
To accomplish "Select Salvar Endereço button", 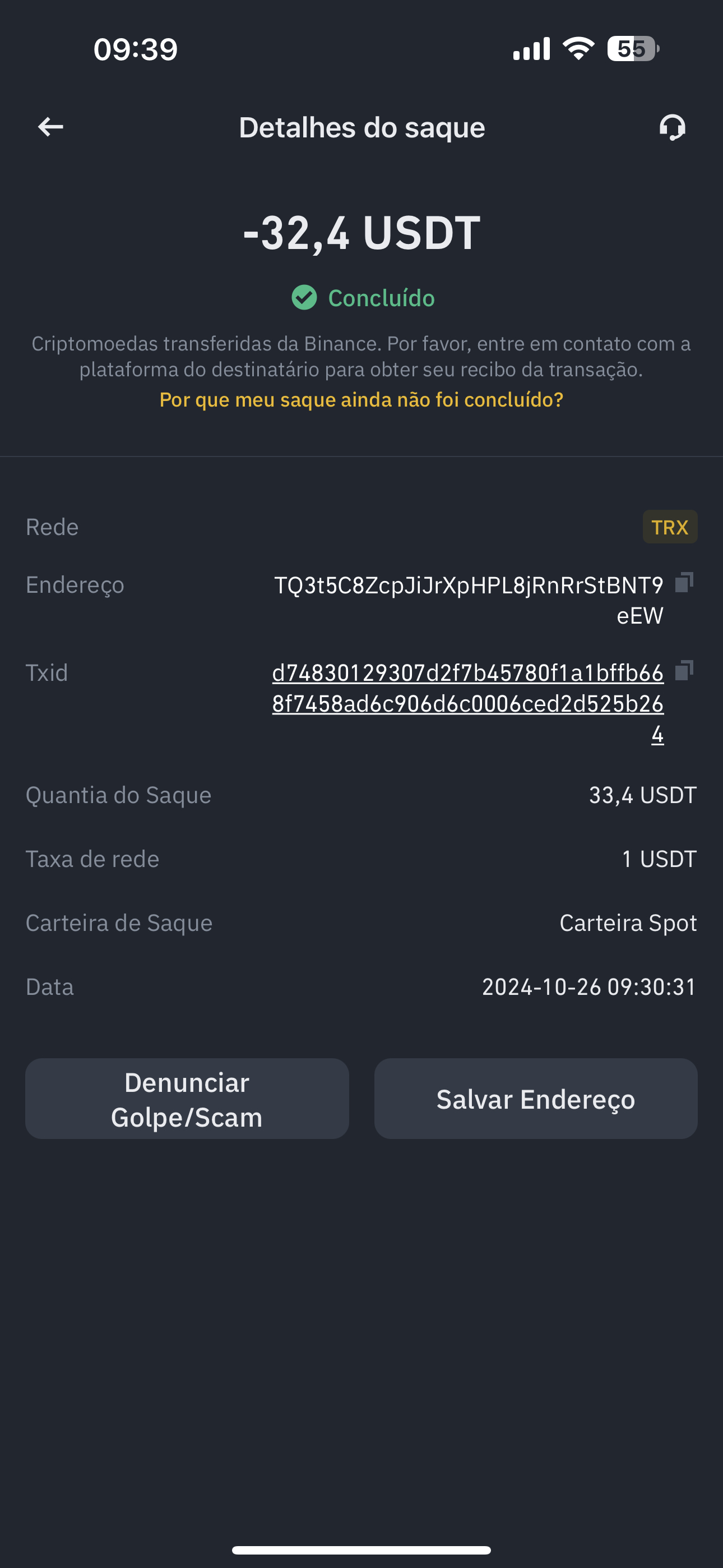I will tap(536, 1099).
